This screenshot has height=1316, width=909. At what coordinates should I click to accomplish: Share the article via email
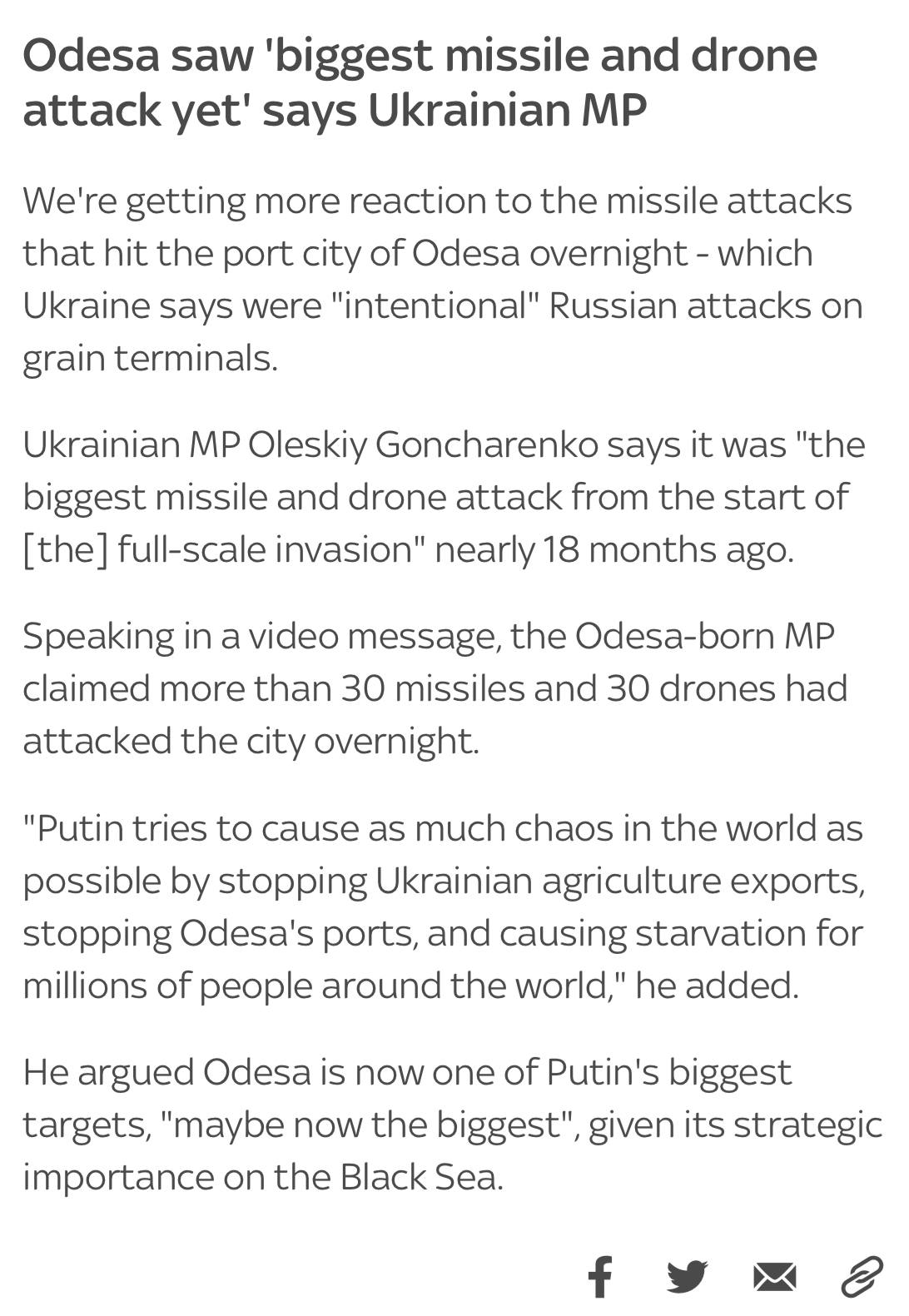[x=774, y=1276]
